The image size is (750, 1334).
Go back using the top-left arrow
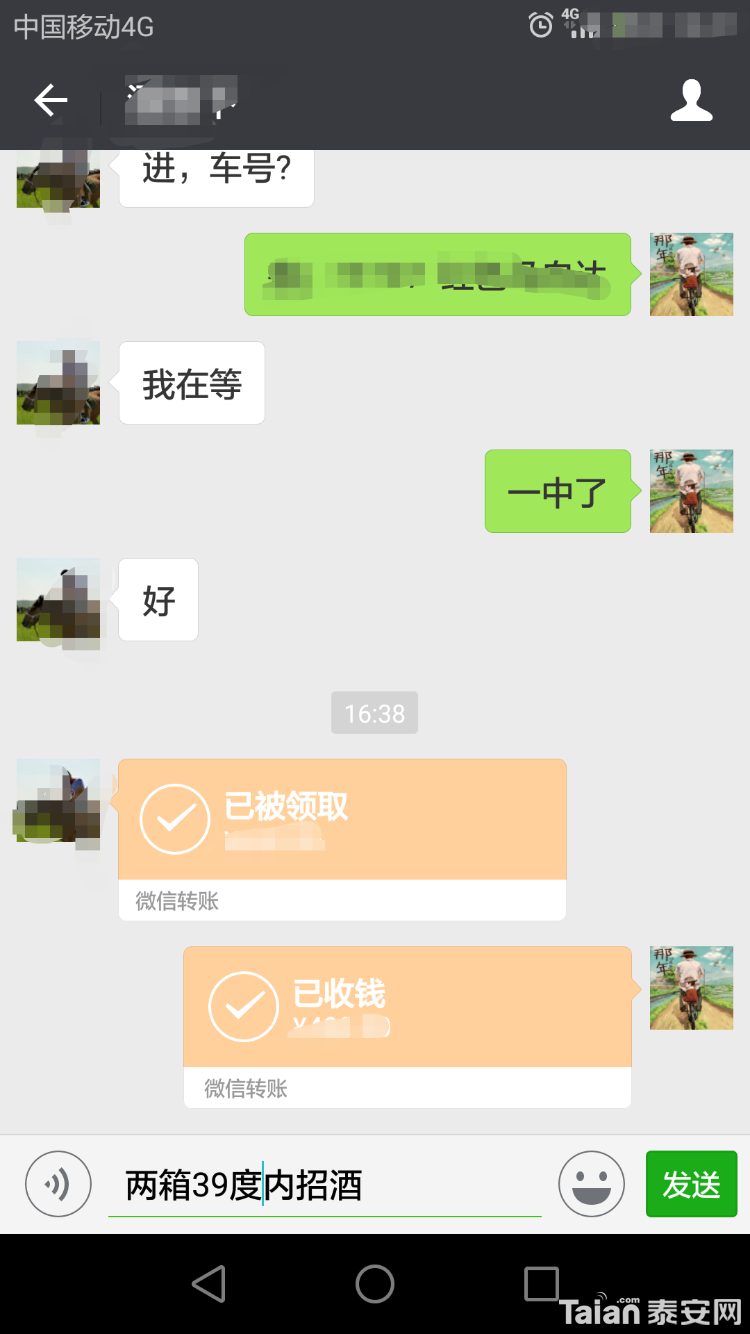[50, 100]
